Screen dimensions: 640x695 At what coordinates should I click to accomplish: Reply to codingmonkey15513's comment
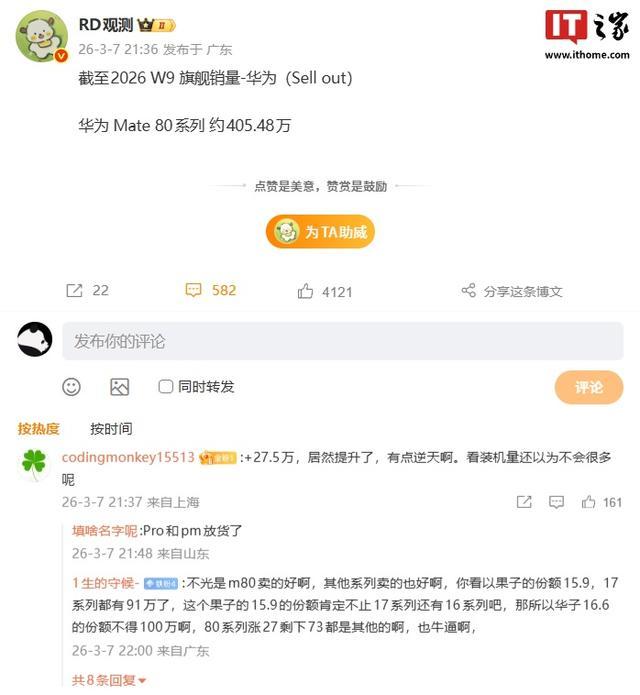(x=557, y=502)
